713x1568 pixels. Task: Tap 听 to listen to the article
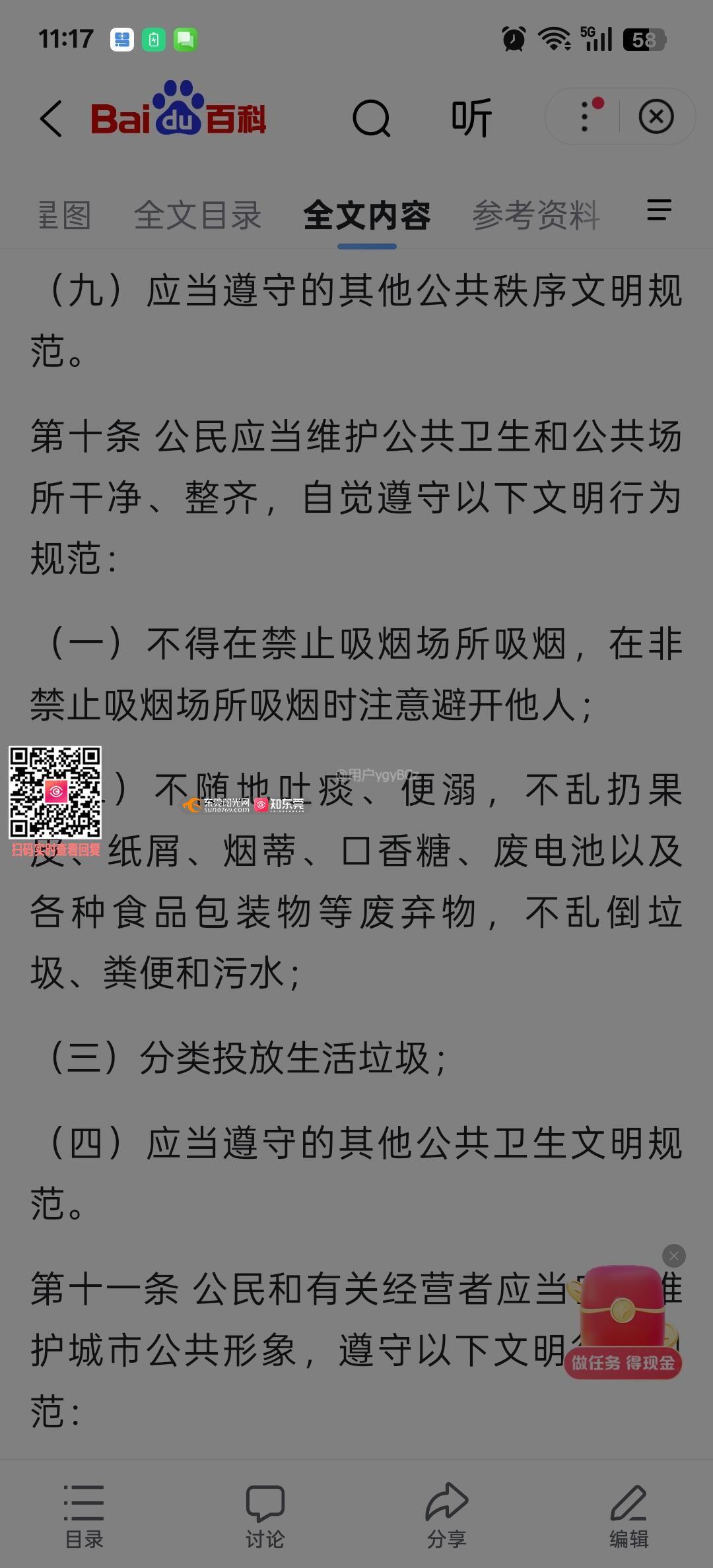(x=471, y=119)
